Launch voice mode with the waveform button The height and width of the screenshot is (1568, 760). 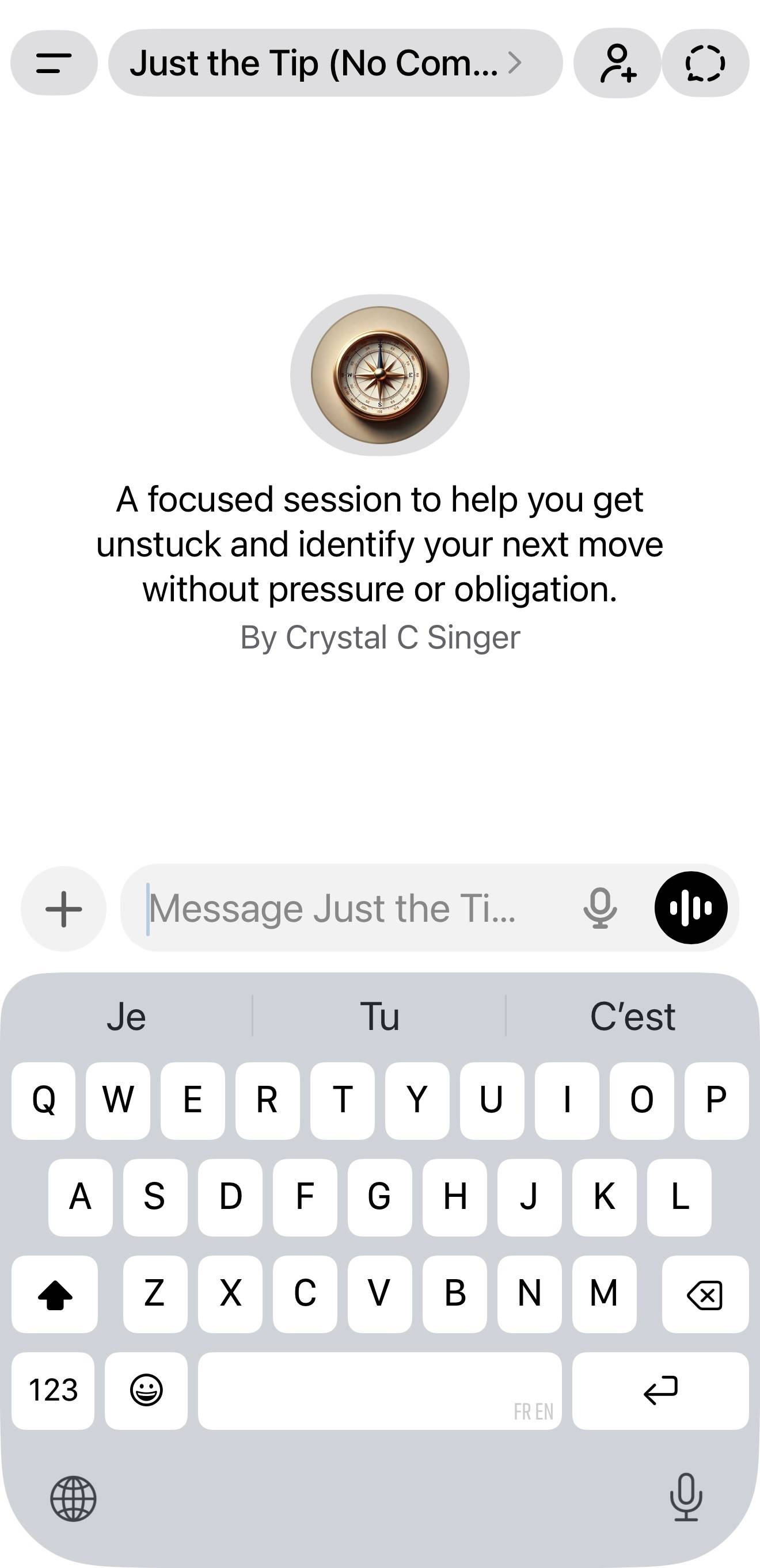tap(690, 907)
